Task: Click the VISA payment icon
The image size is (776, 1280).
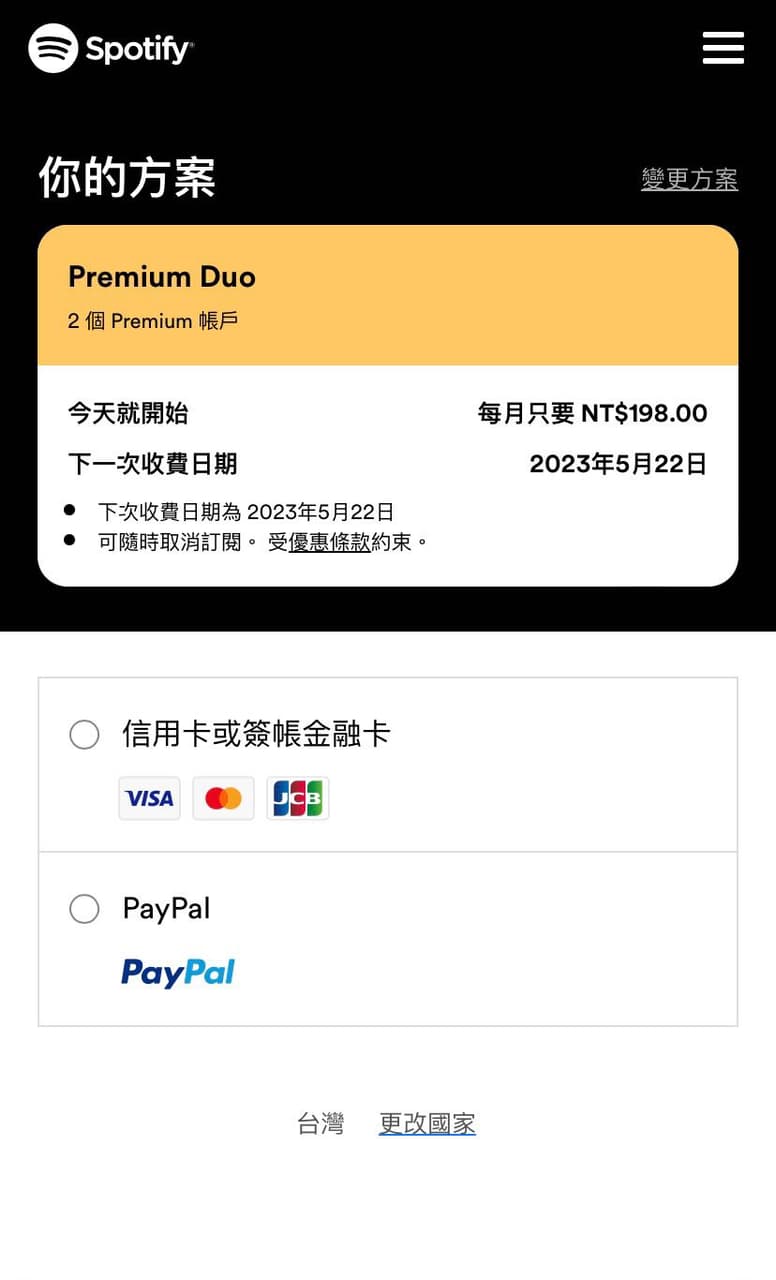Action: [149, 798]
